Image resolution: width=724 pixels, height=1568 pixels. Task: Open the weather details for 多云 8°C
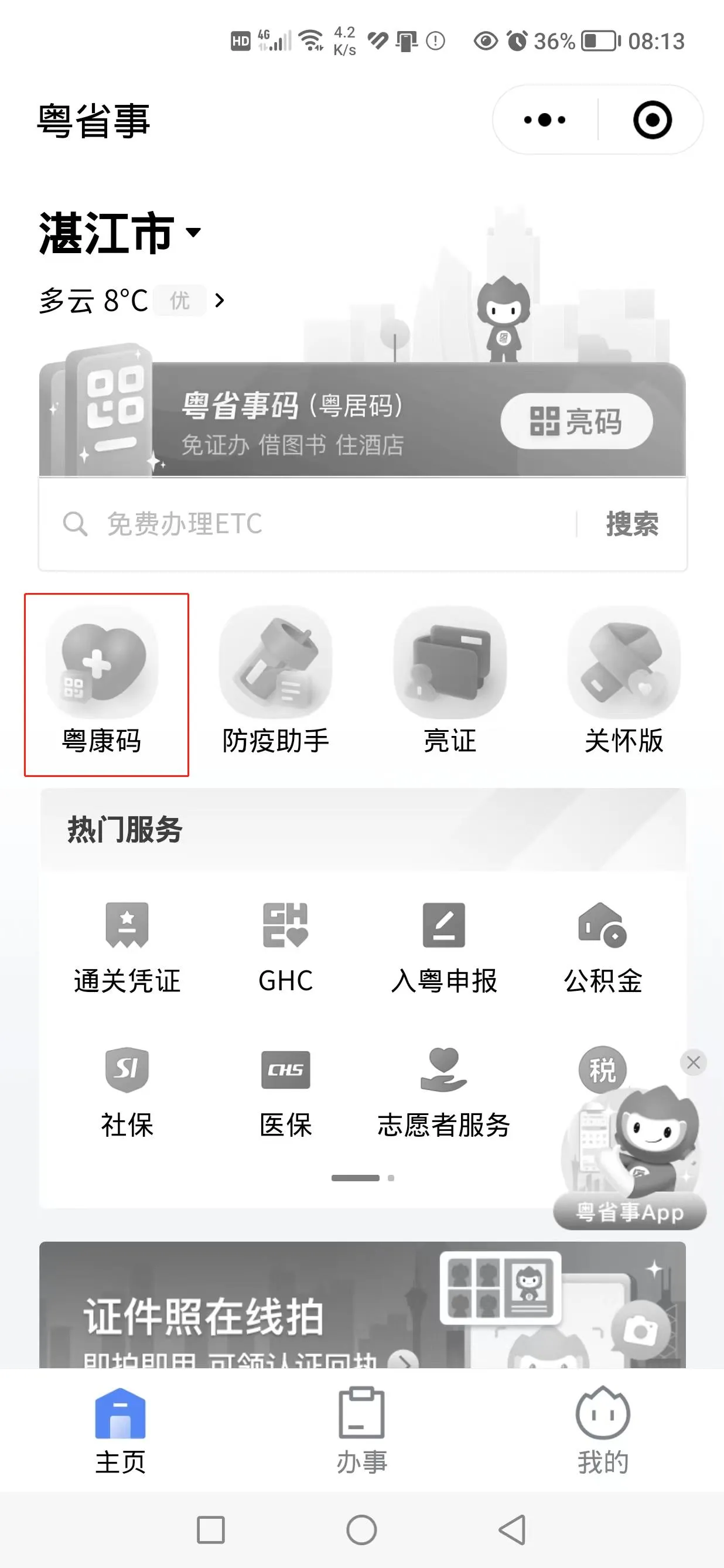tap(131, 300)
